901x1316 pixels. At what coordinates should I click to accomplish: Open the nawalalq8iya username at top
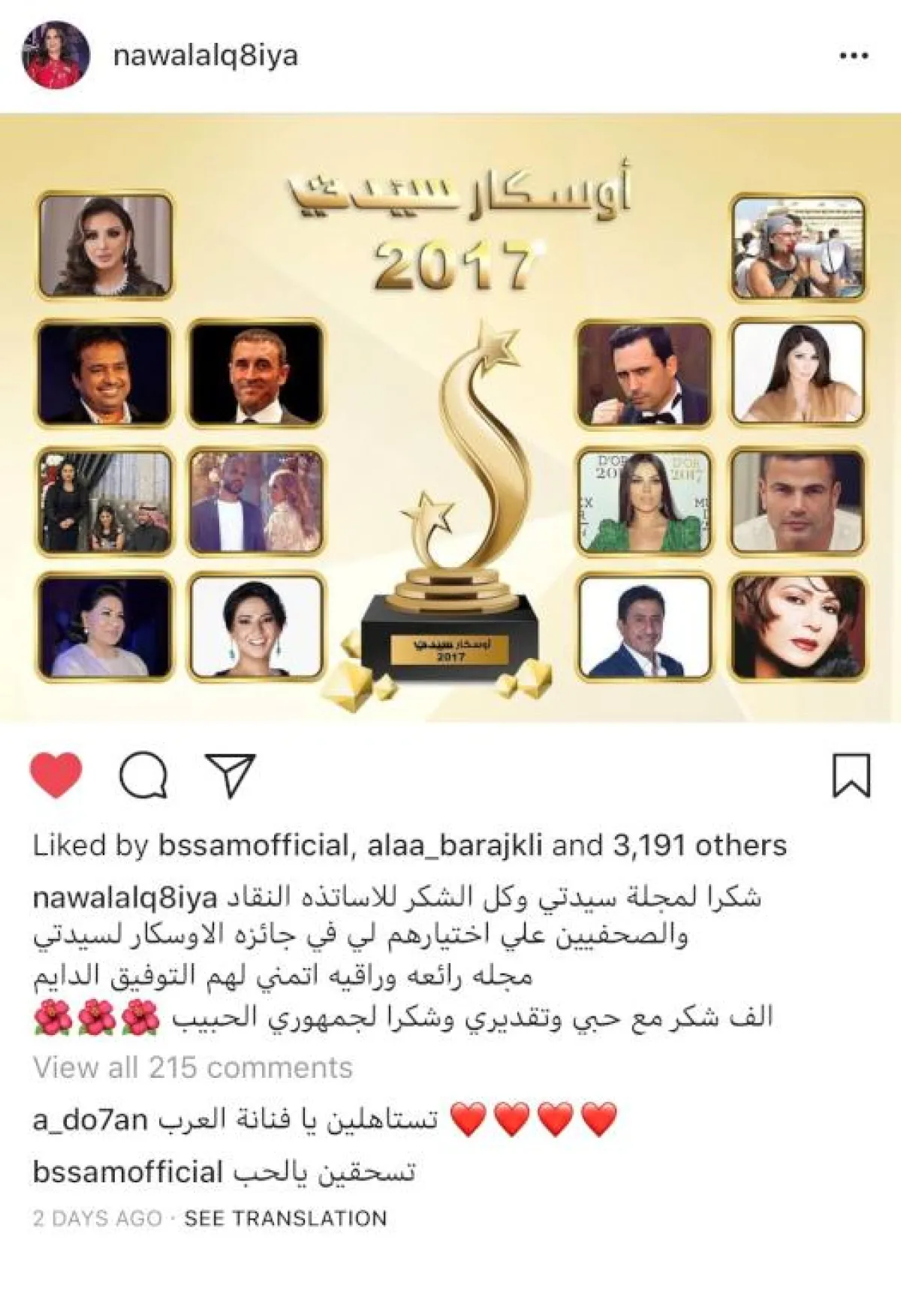click(205, 56)
